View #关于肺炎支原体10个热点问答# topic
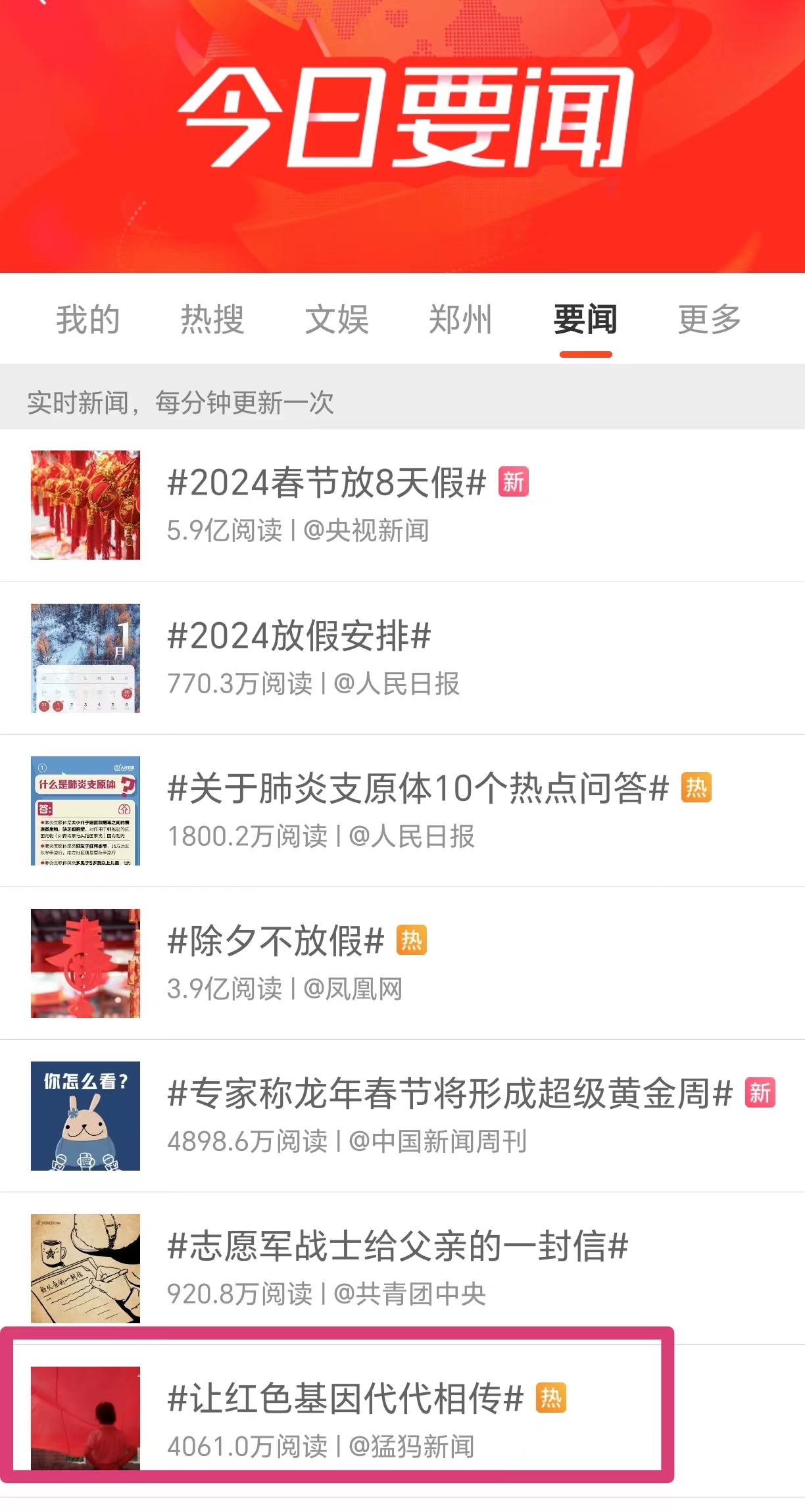The height and width of the screenshot is (1512, 805). pos(418,789)
